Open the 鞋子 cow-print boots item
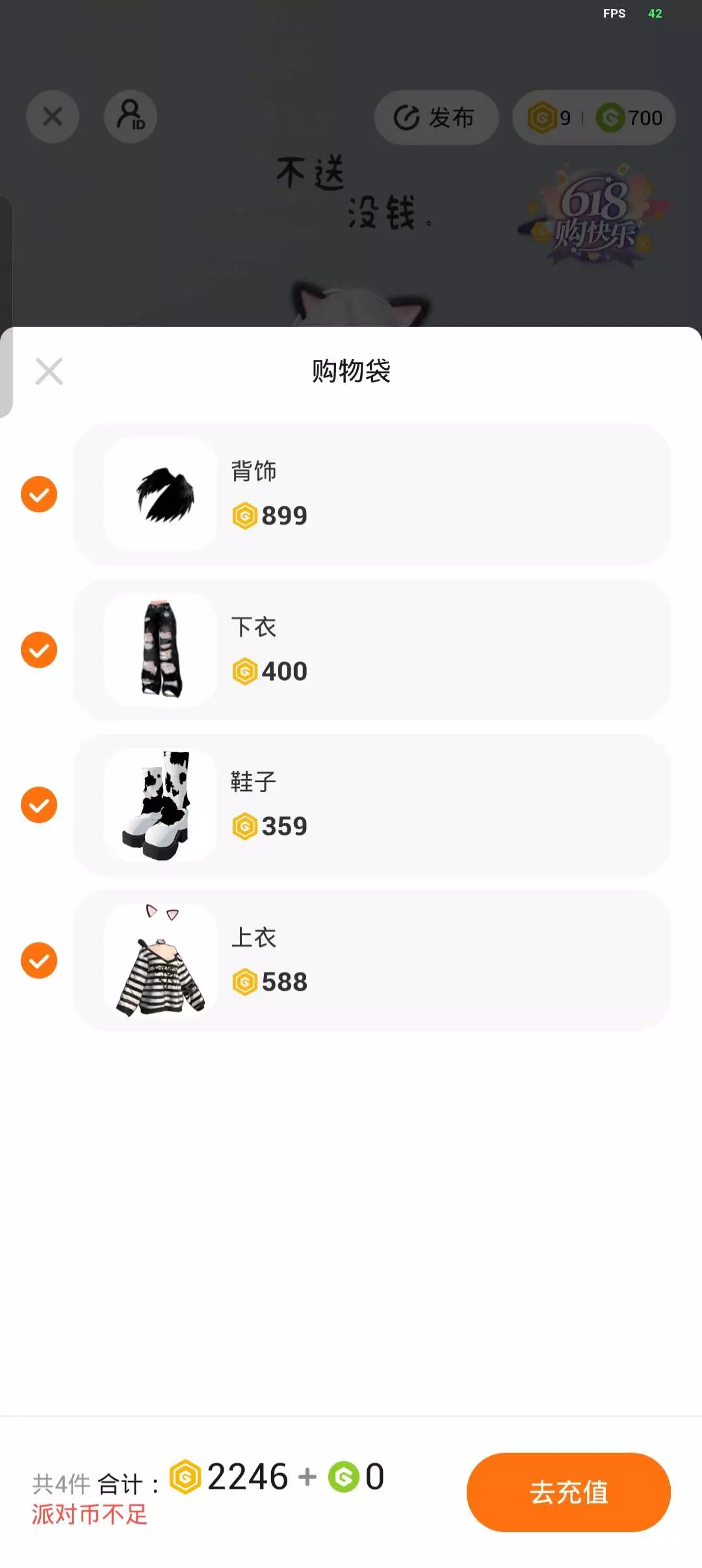The width and height of the screenshot is (702, 1568). (161, 805)
